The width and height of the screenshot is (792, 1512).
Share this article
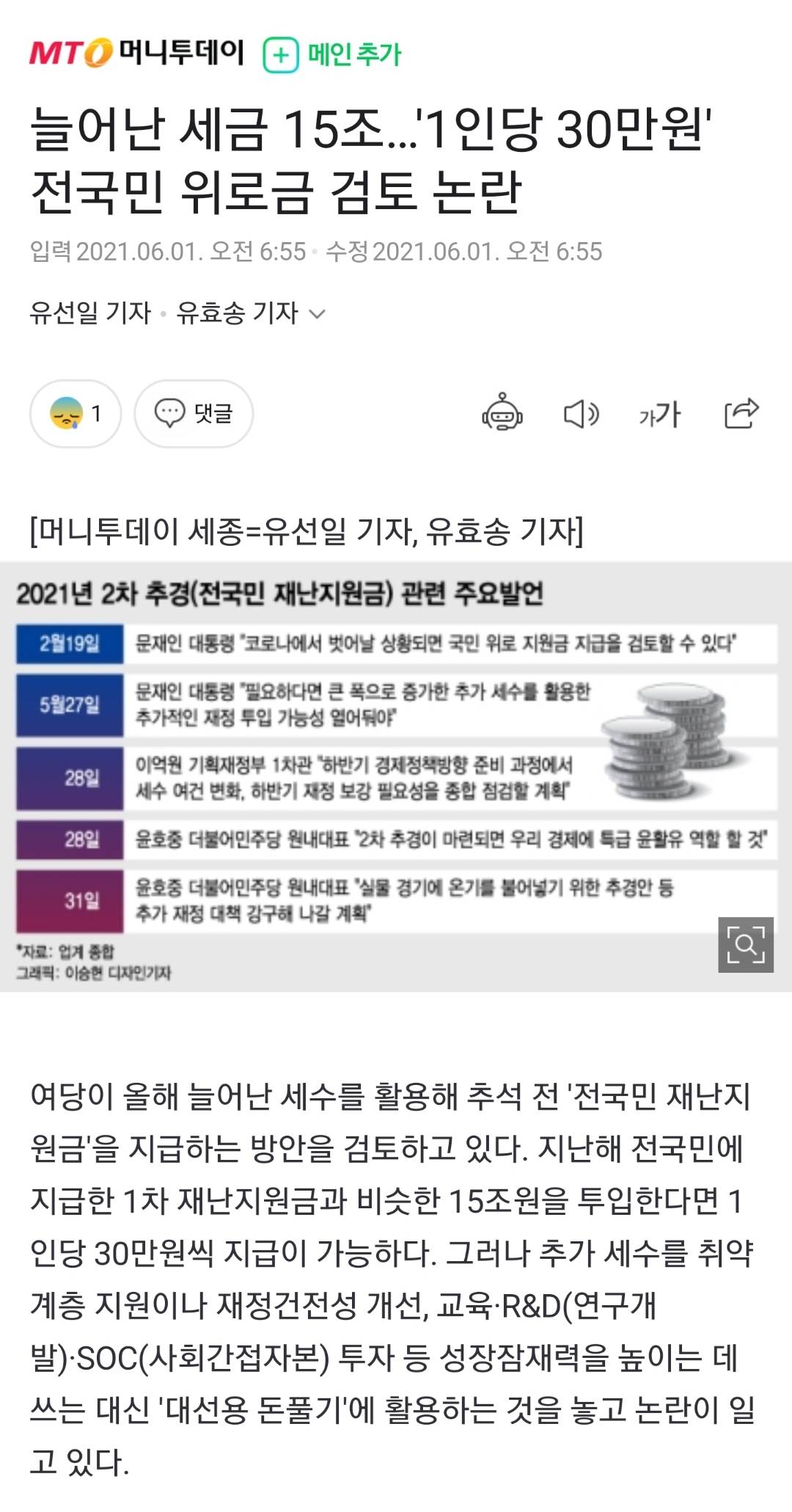pos(741,413)
